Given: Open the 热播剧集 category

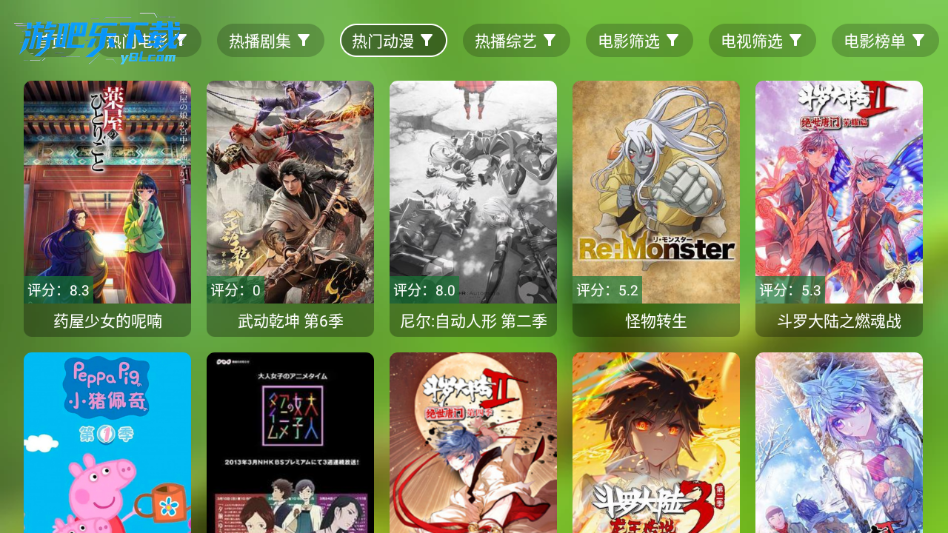Looking at the screenshot, I should [270, 41].
